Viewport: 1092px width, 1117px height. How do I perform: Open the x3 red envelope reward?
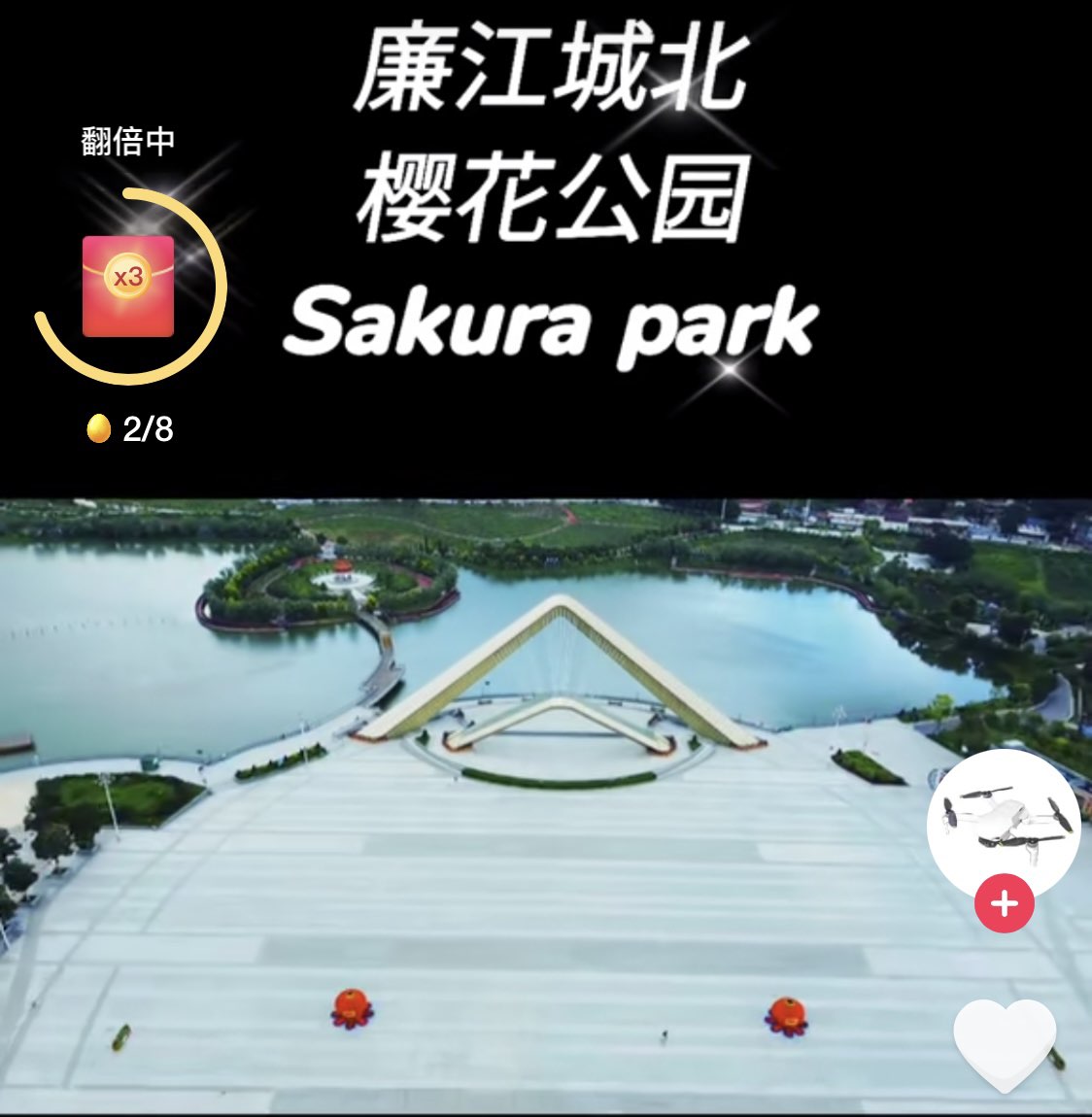pyautogui.click(x=128, y=286)
